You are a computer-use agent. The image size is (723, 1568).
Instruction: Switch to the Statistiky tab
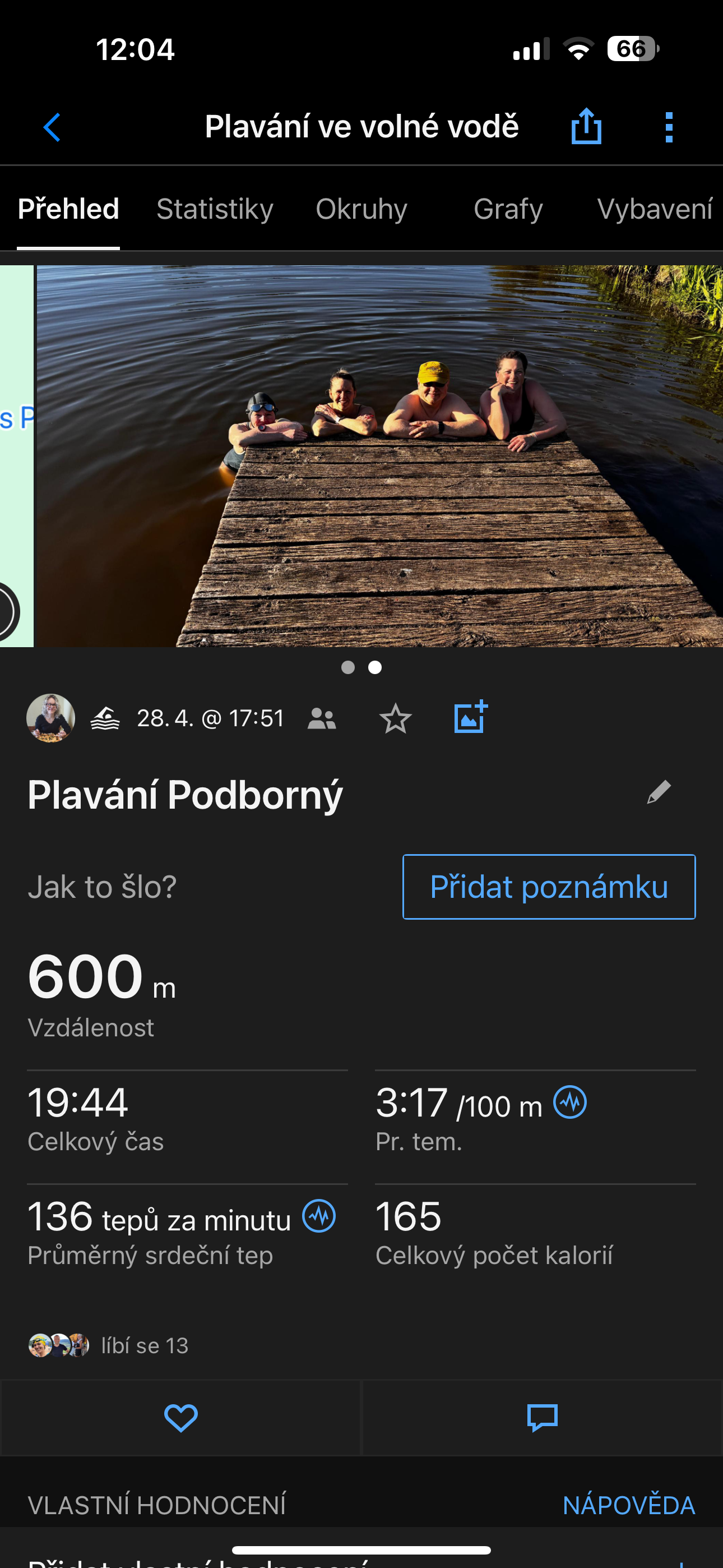coord(215,209)
